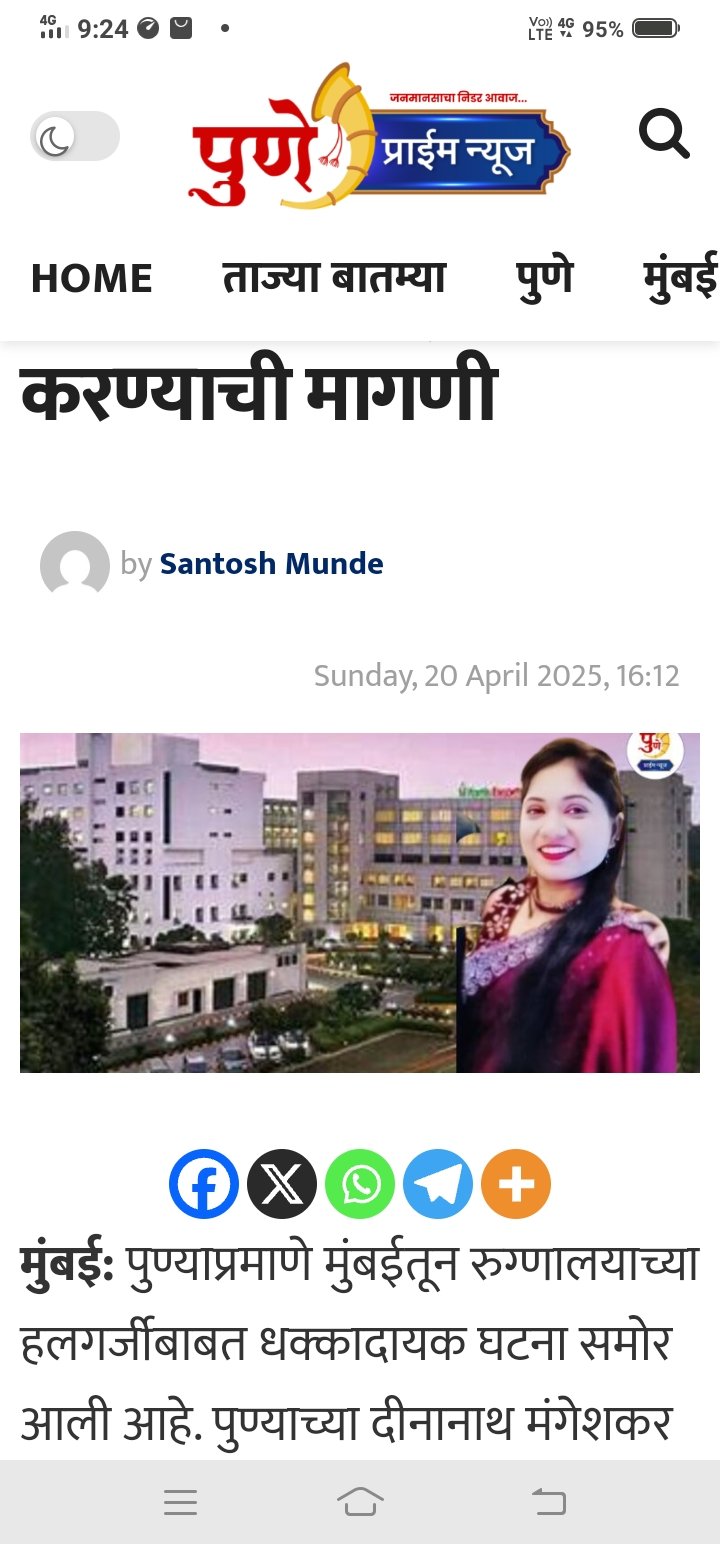Go to the HOME menu item
Viewport: 720px width, 1544px height.
point(92,278)
